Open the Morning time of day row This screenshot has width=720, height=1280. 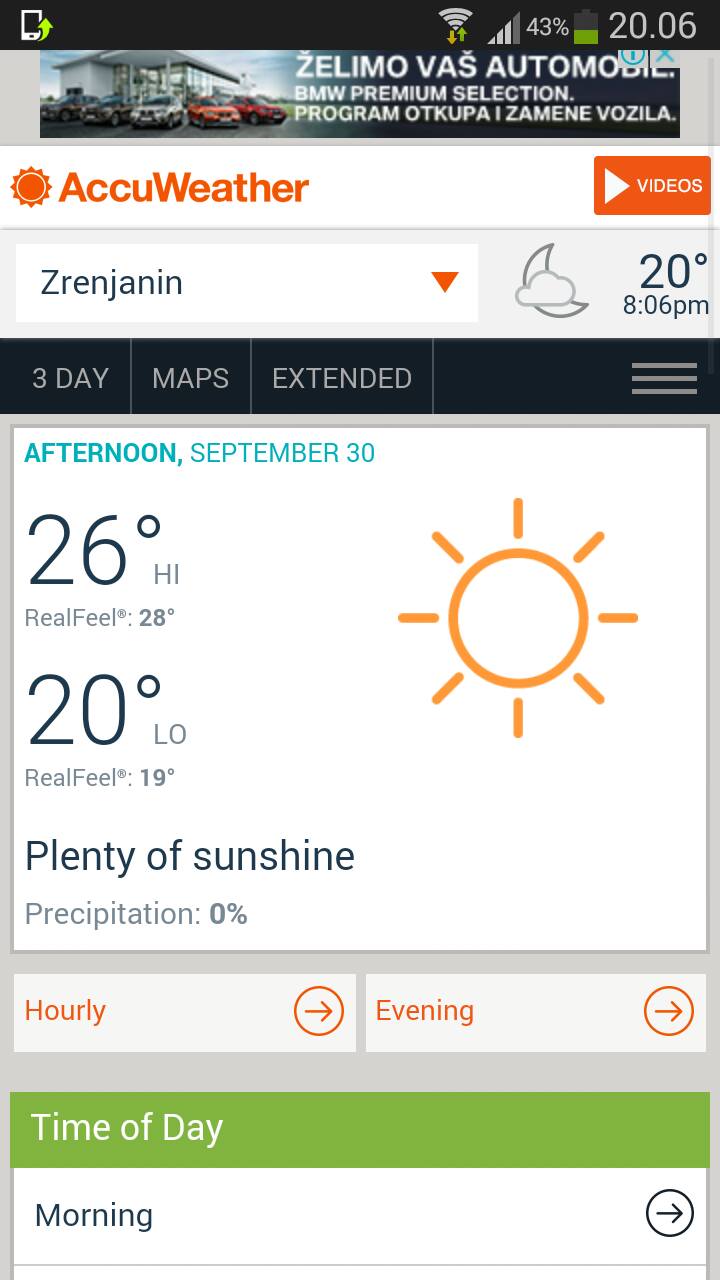click(x=360, y=1216)
